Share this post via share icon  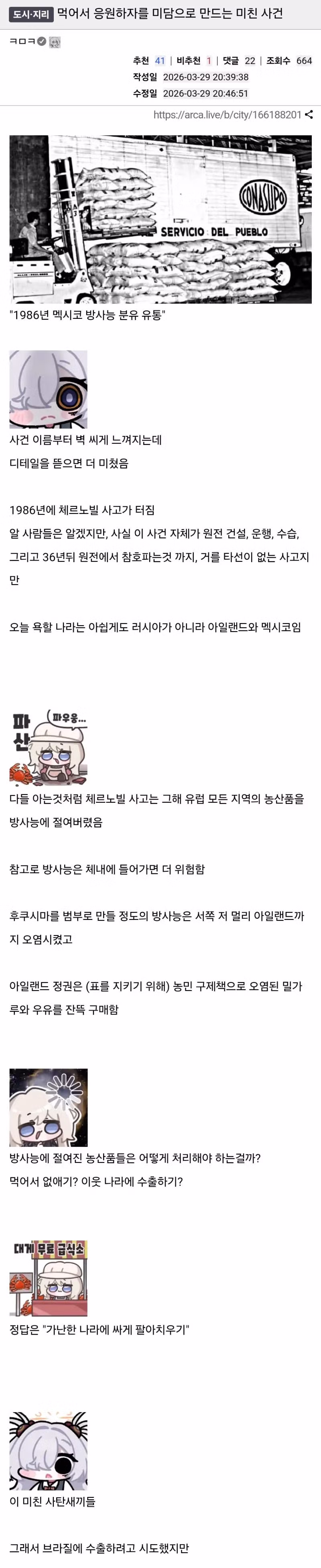click(x=309, y=114)
